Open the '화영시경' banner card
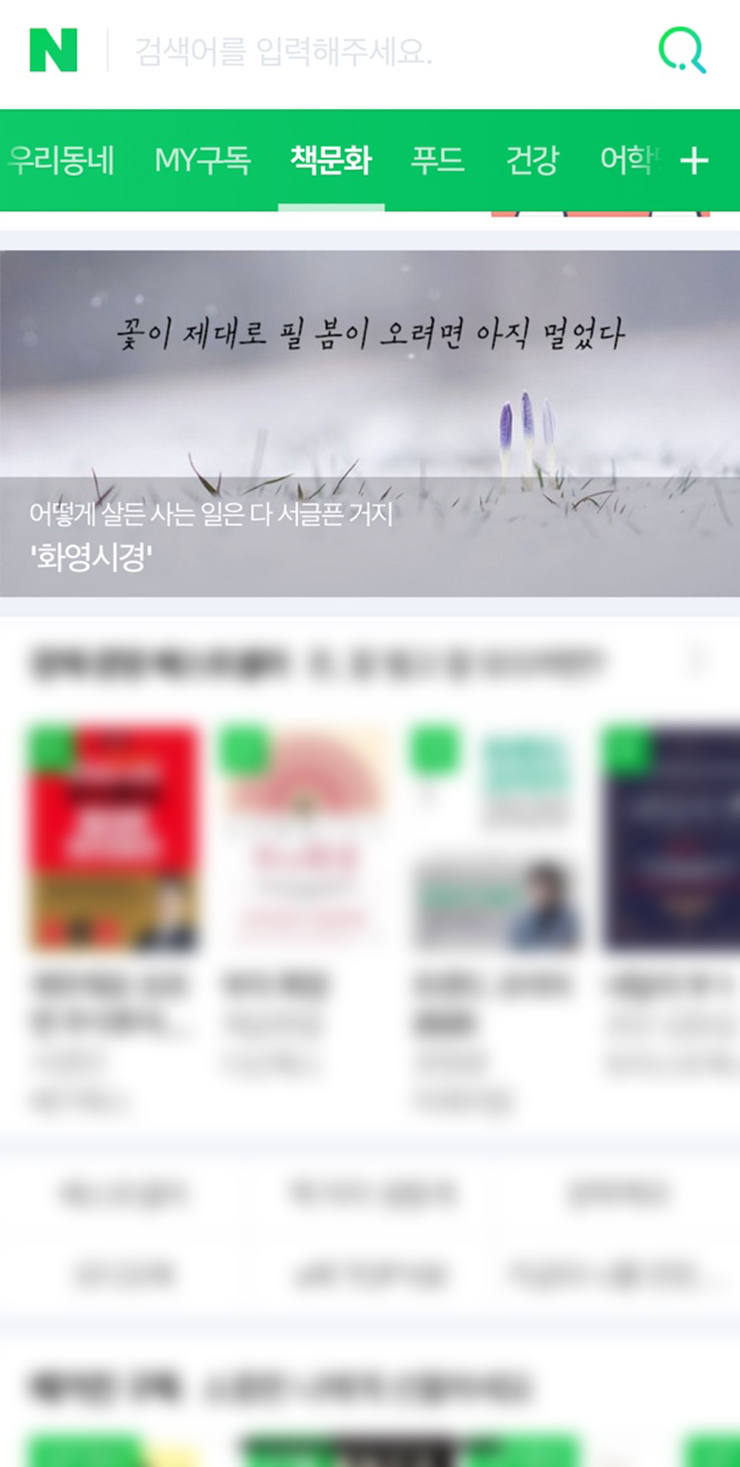Image resolution: width=740 pixels, height=1467 pixels. (x=370, y=423)
